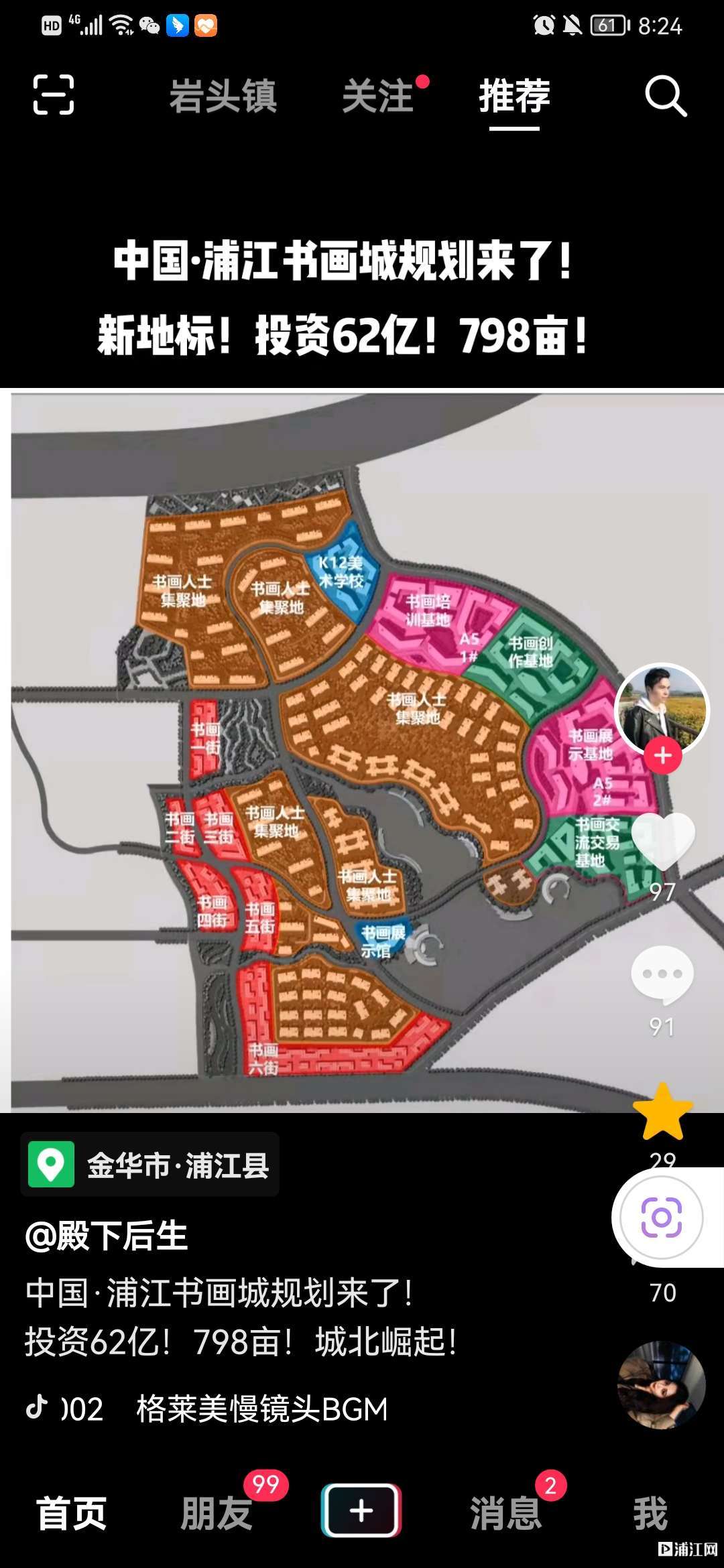Select the 推荐 tab

pos(514,96)
